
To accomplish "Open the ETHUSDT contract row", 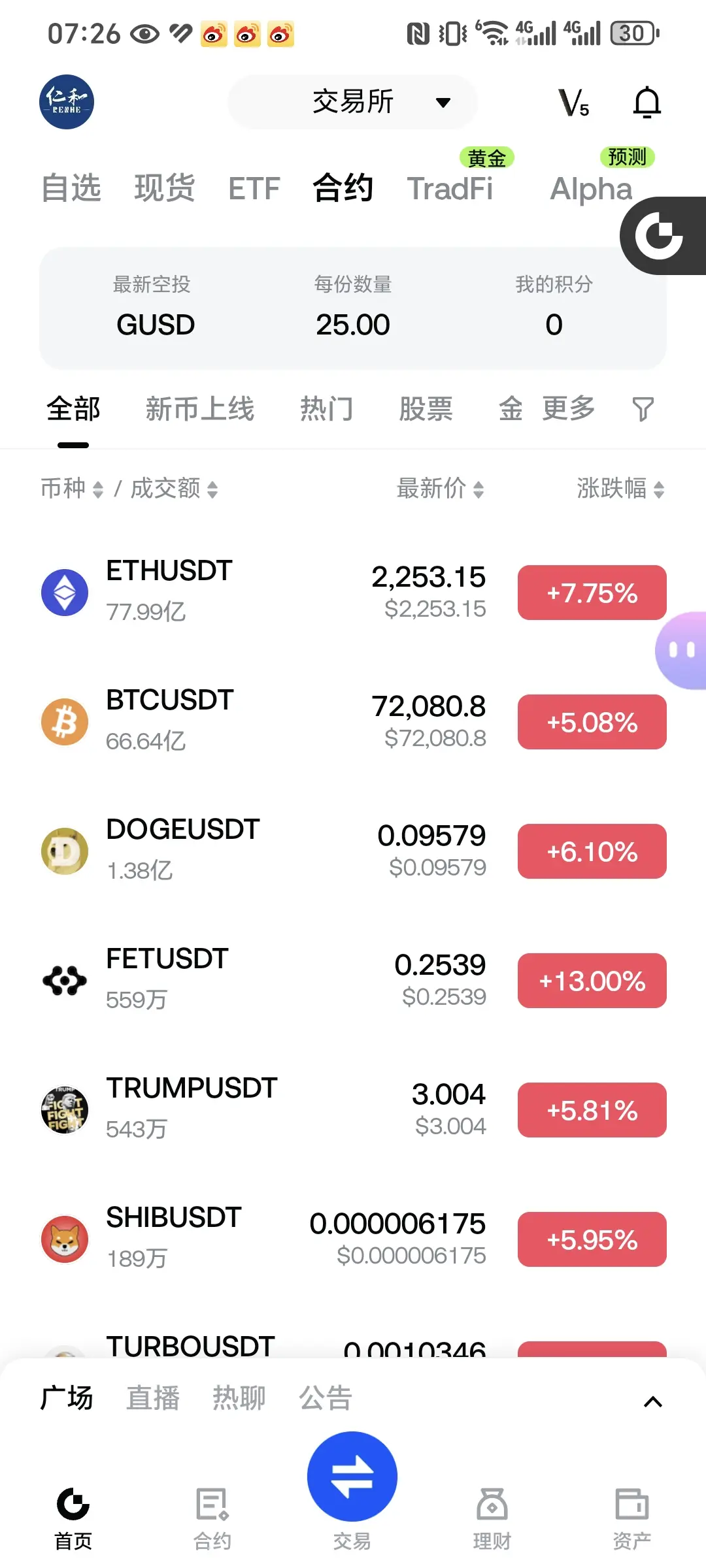I will click(x=261, y=592).
